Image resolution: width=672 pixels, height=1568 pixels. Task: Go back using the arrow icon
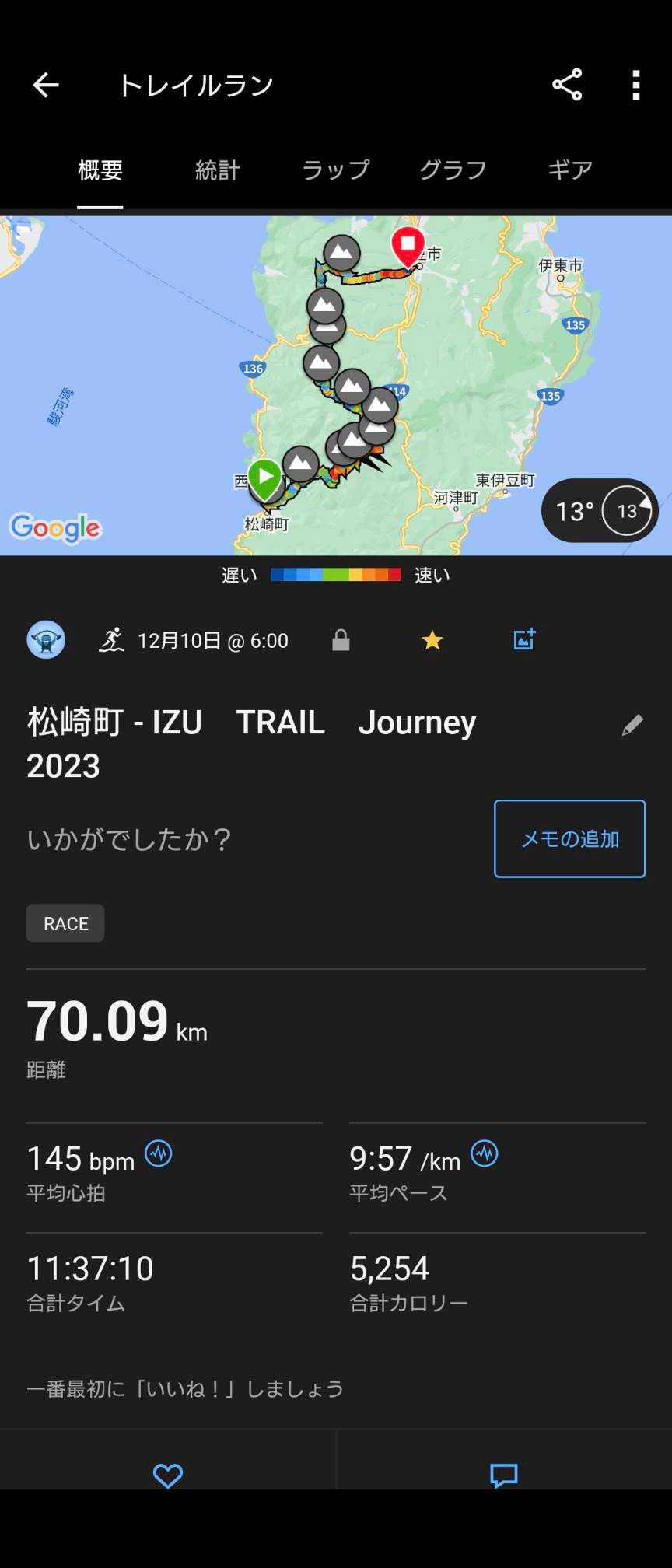[46, 85]
